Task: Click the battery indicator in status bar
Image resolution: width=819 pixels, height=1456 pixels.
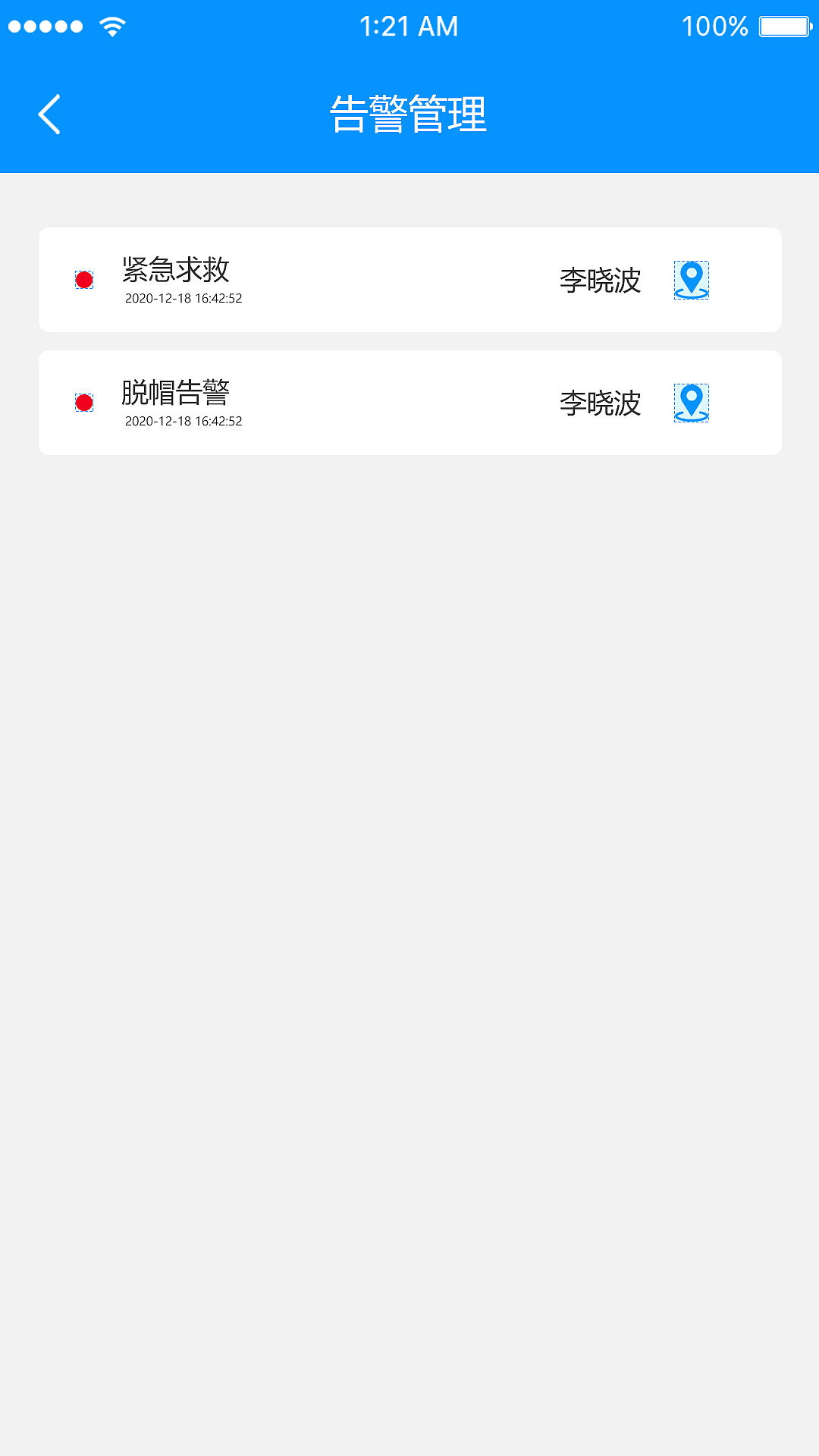Action: [785, 25]
